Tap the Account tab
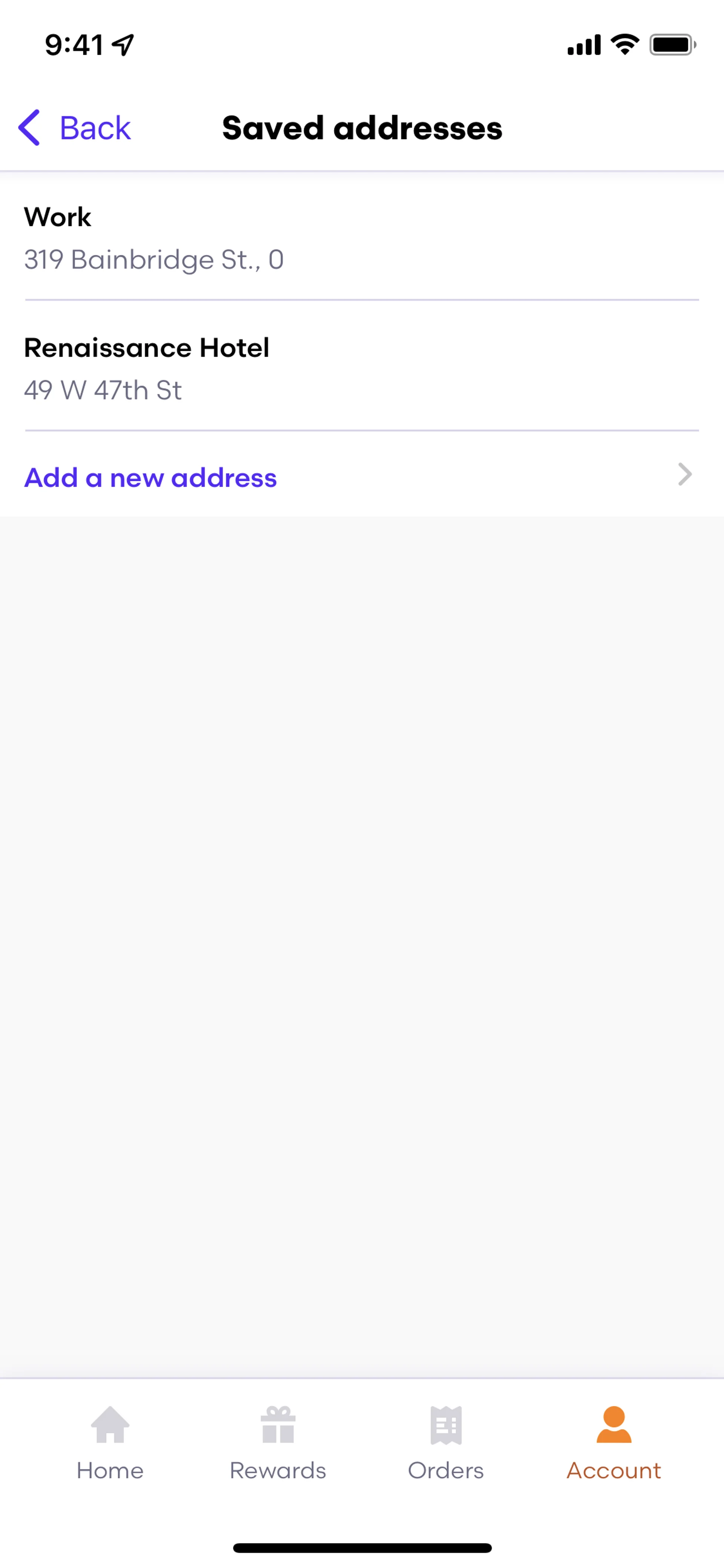724x1568 pixels. (x=613, y=1443)
